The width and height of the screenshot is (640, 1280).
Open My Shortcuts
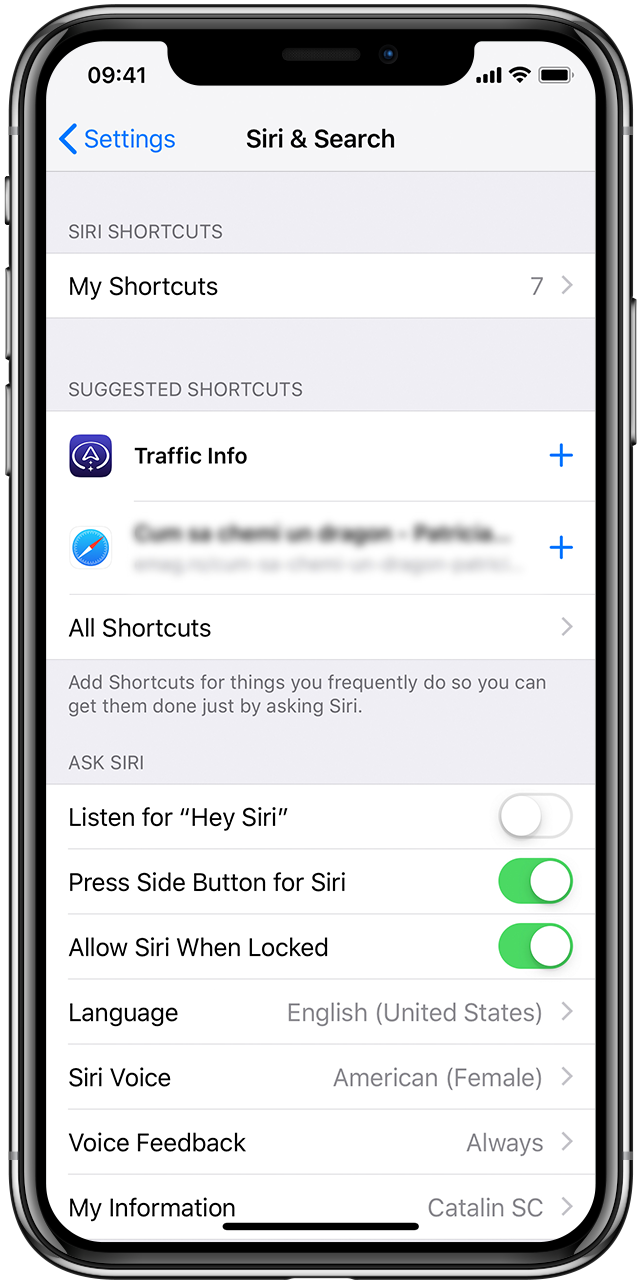pos(320,286)
